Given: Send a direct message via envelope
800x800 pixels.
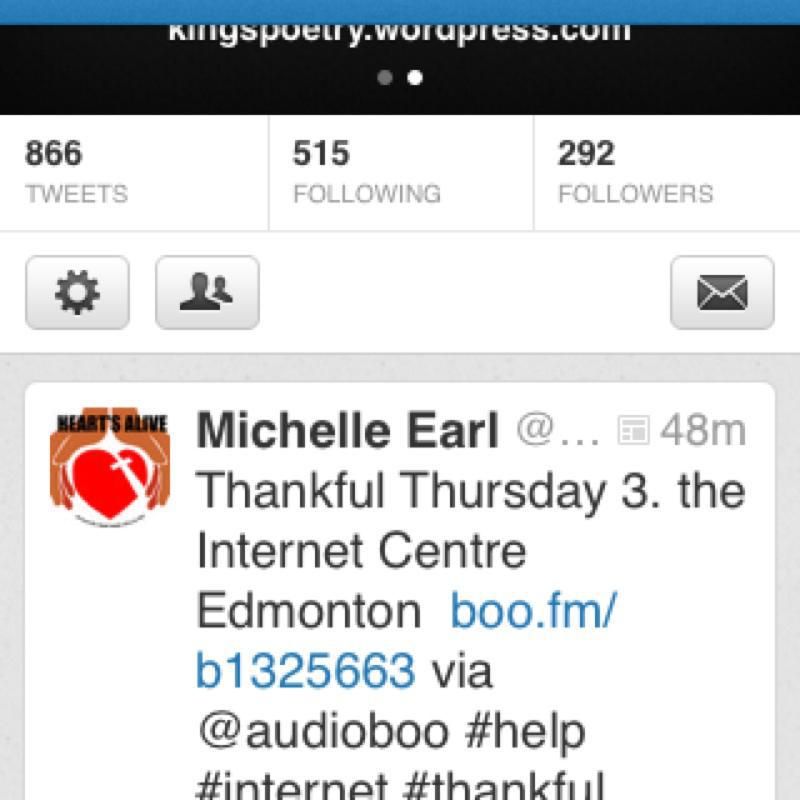Looking at the screenshot, I should point(722,293).
